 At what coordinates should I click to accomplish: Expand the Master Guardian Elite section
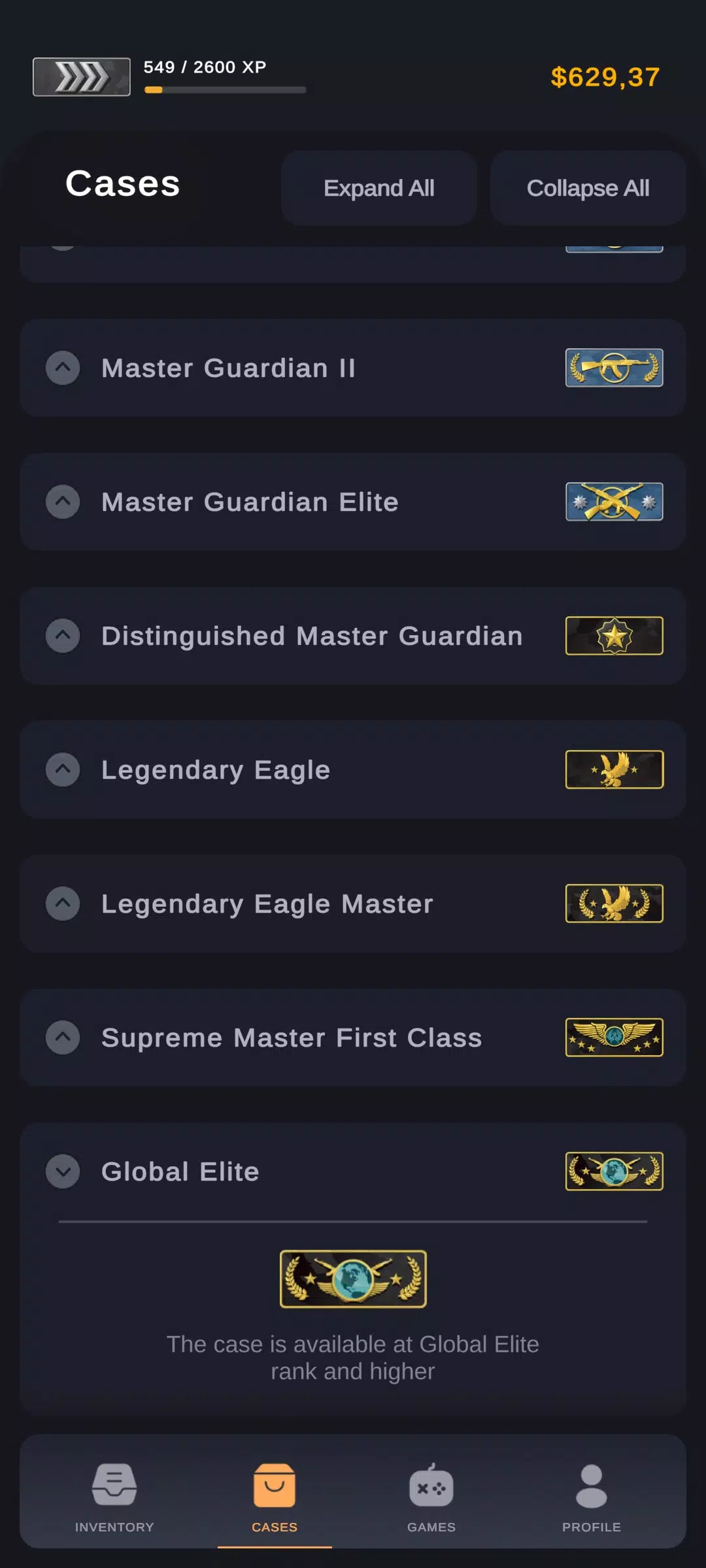coord(63,502)
